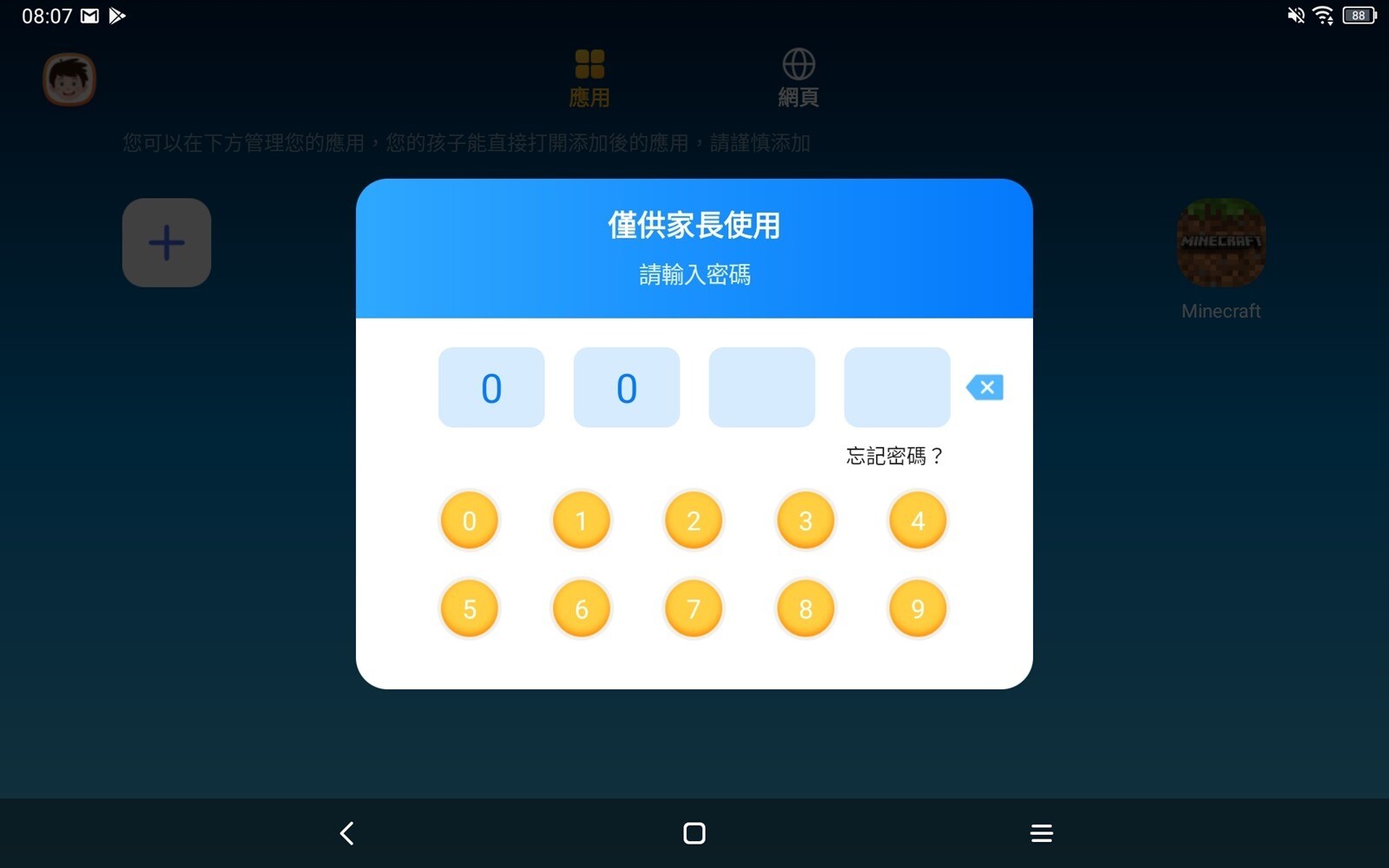Go back with the system back button
The width and height of the screenshot is (1389, 868).
(x=347, y=833)
